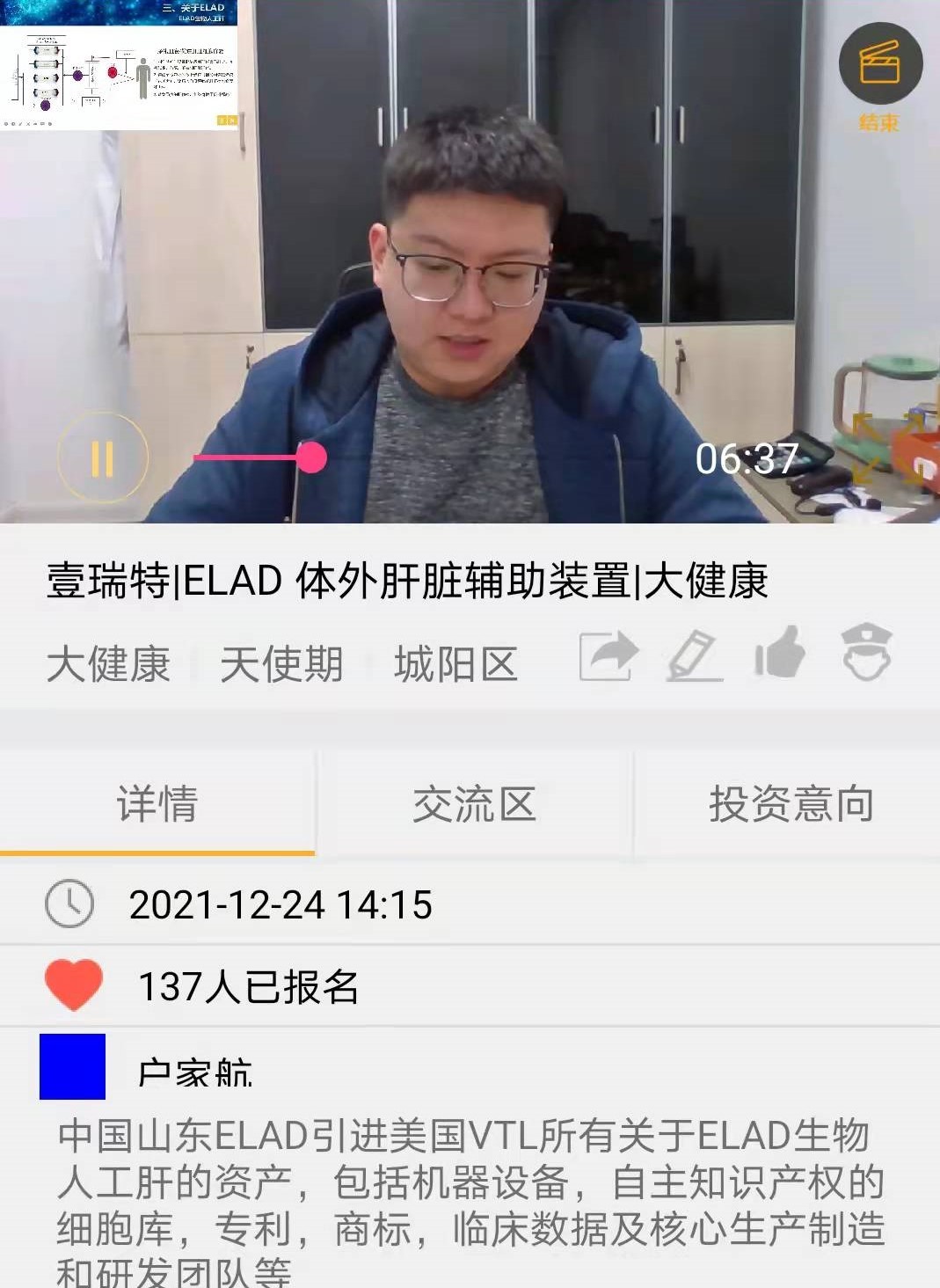Pause the video playback
The height and width of the screenshot is (1288, 940).
click(103, 457)
